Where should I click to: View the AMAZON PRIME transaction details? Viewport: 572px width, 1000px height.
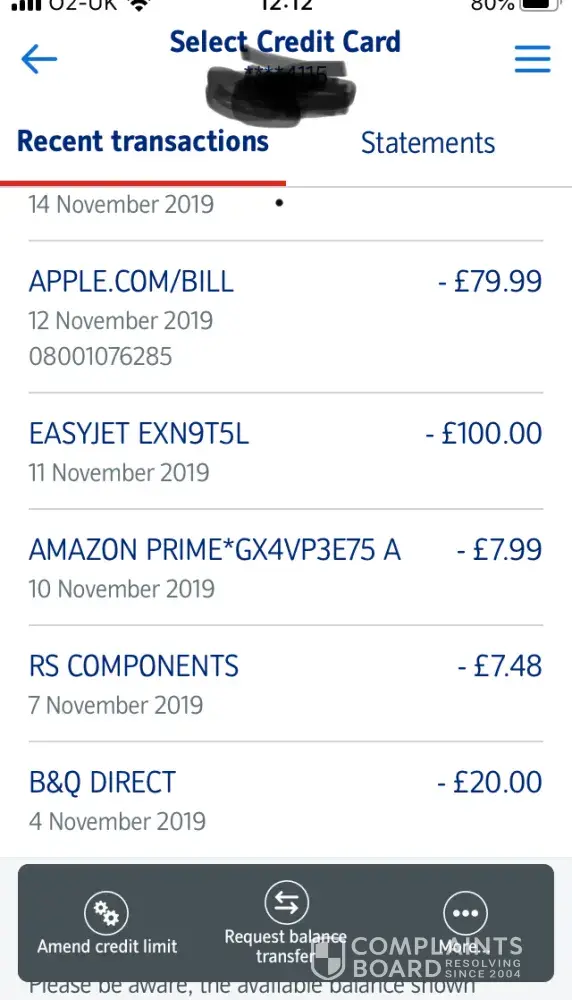point(286,568)
